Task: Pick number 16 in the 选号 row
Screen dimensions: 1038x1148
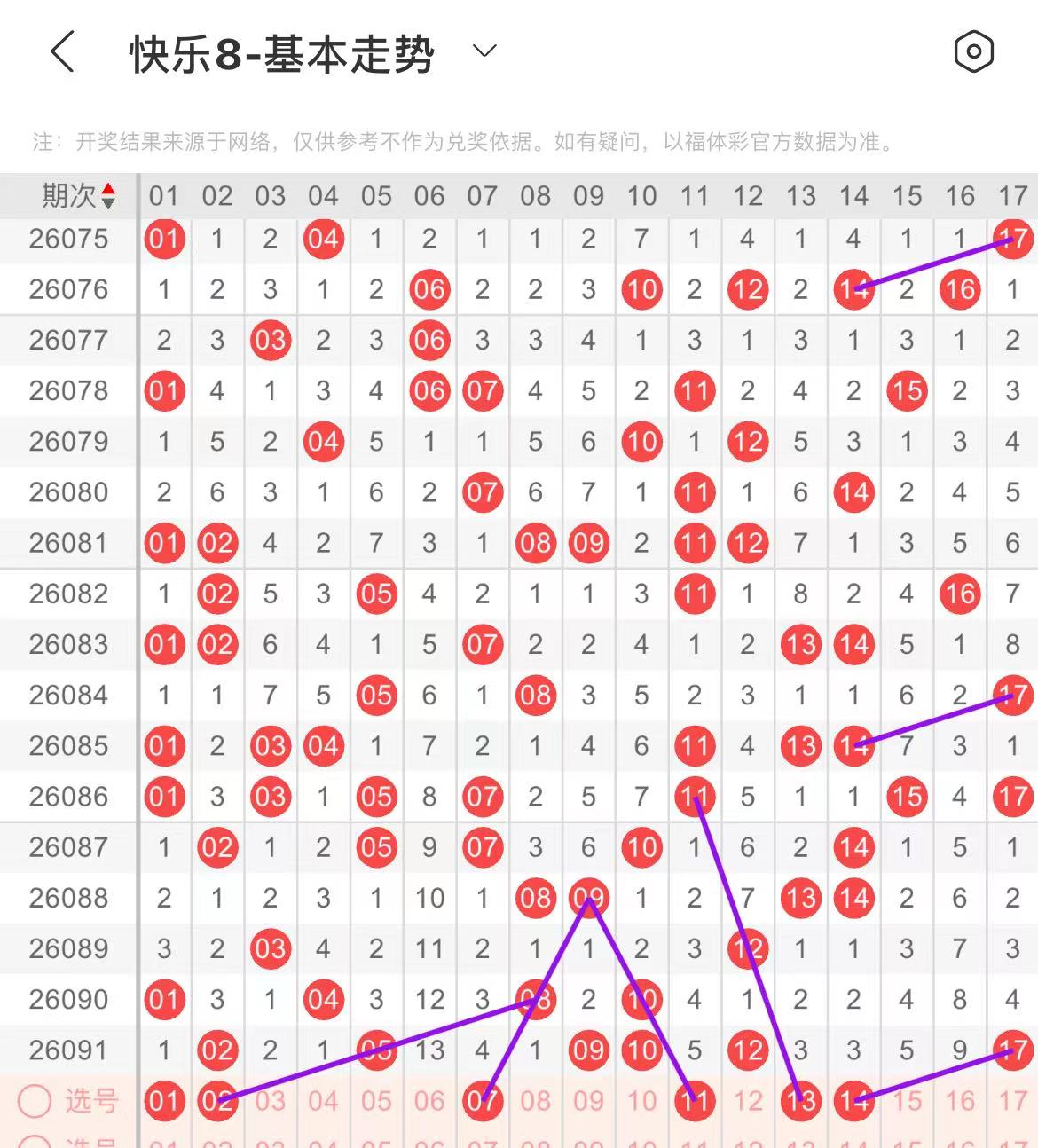Action: point(960,1101)
